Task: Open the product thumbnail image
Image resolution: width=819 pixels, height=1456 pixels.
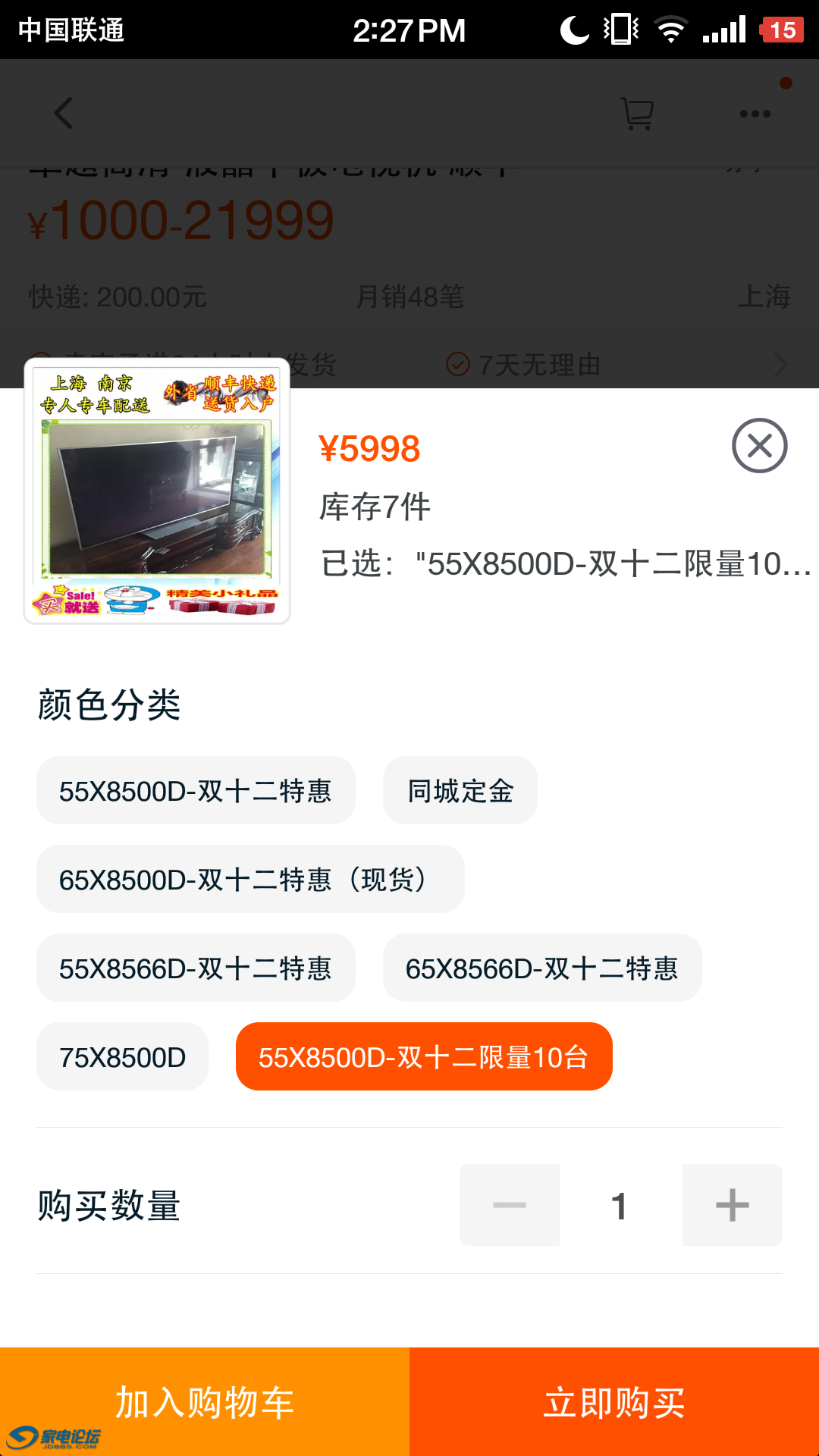Action: tap(157, 491)
